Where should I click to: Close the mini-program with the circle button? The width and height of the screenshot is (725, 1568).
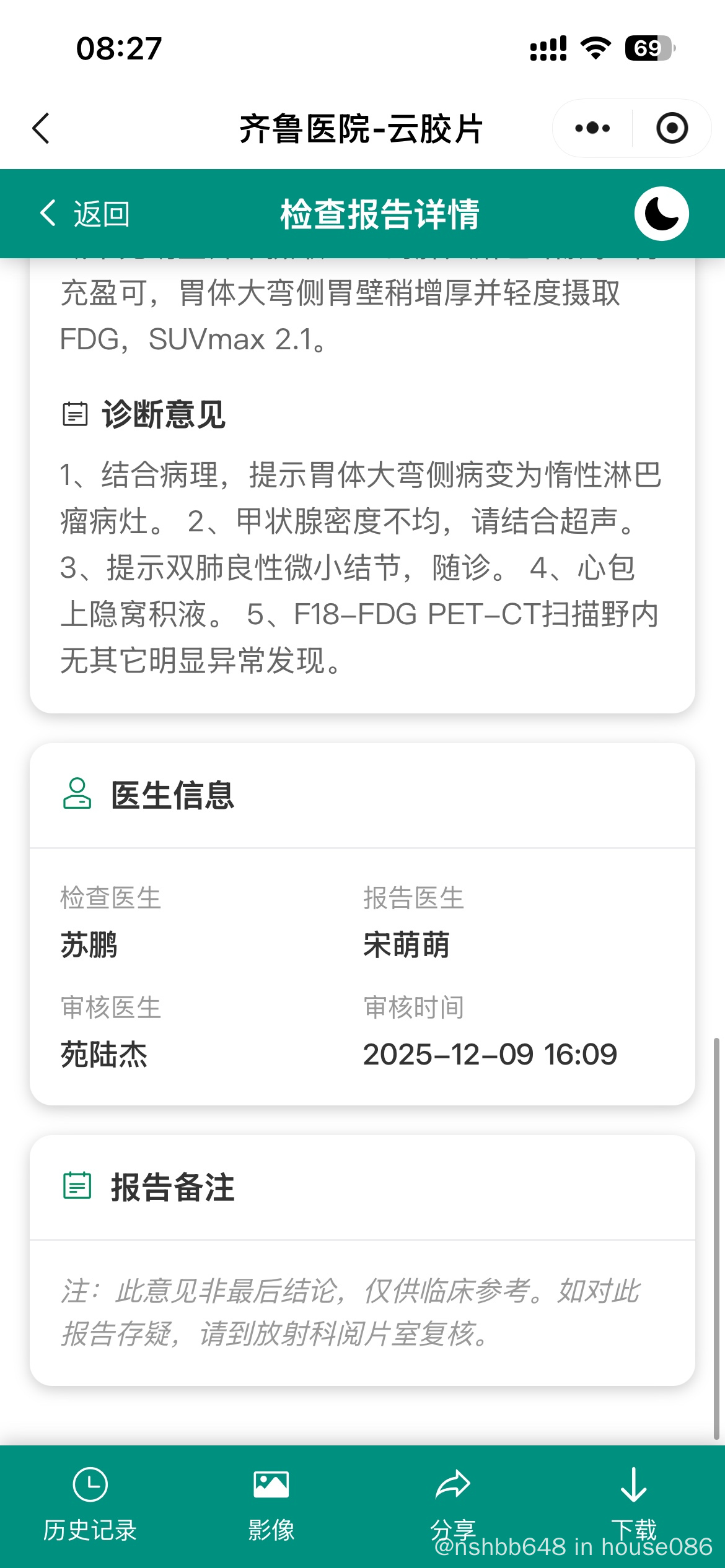pyautogui.click(x=672, y=129)
